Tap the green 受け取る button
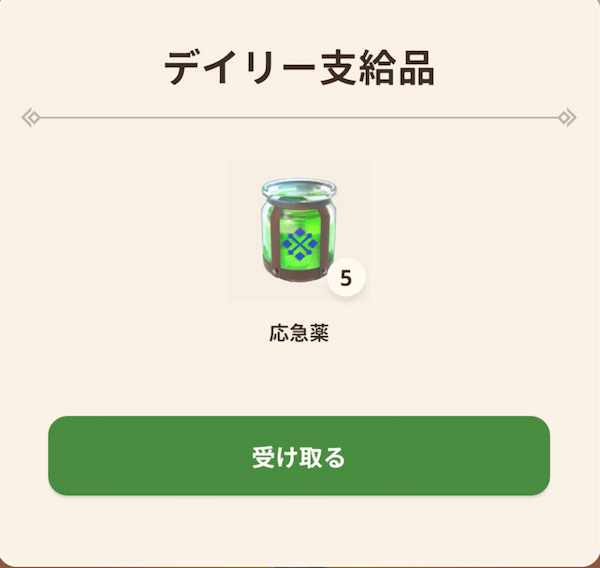The image size is (600, 568). click(299, 456)
